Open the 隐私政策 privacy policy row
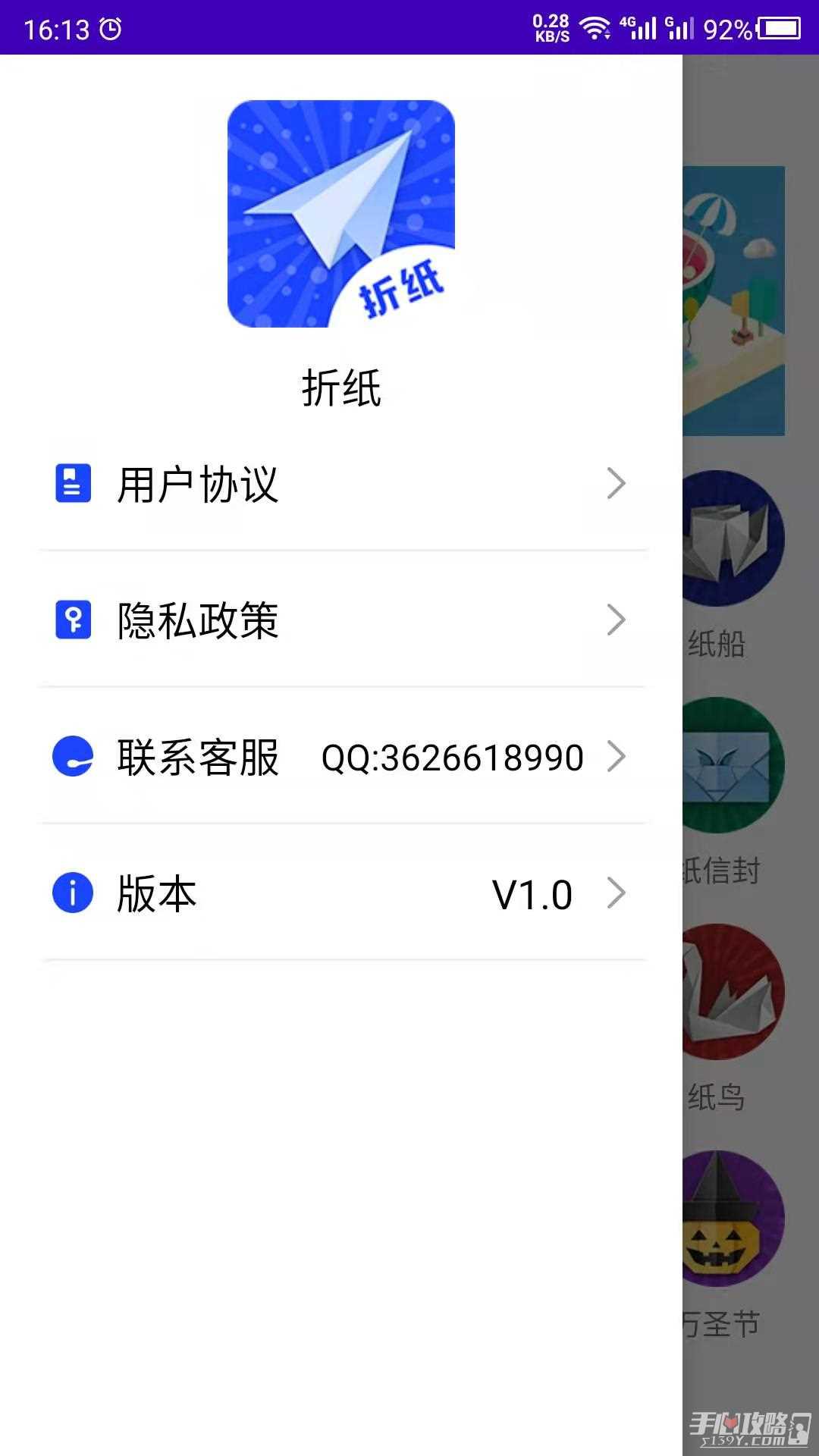Viewport: 819px width, 1456px height. coord(341,620)
